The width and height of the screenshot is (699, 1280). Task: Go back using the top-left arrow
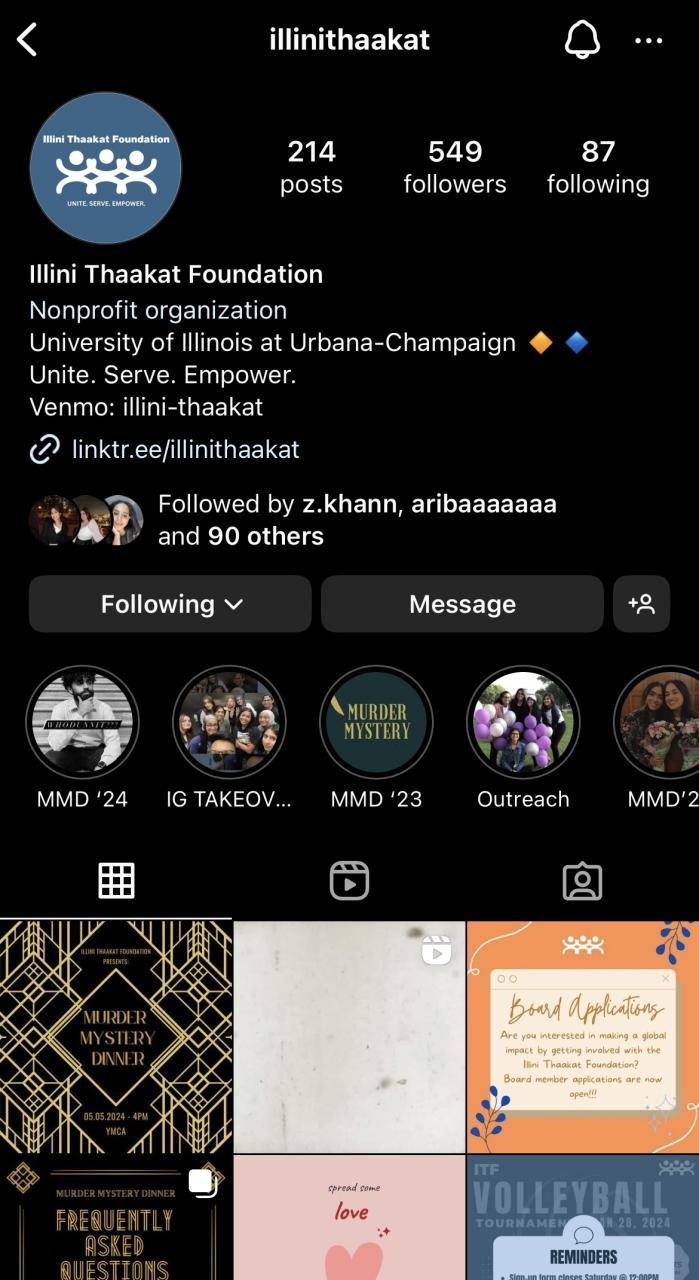(x=27, y=40)
